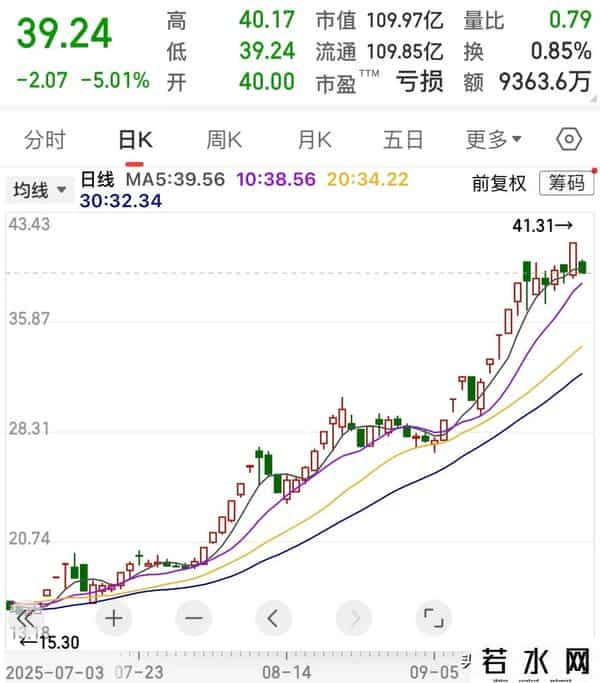Viewport: 600px width, 683px height.
Task: Move the chart to later candles
Action: pyautogui.click(x=353, y=617)
